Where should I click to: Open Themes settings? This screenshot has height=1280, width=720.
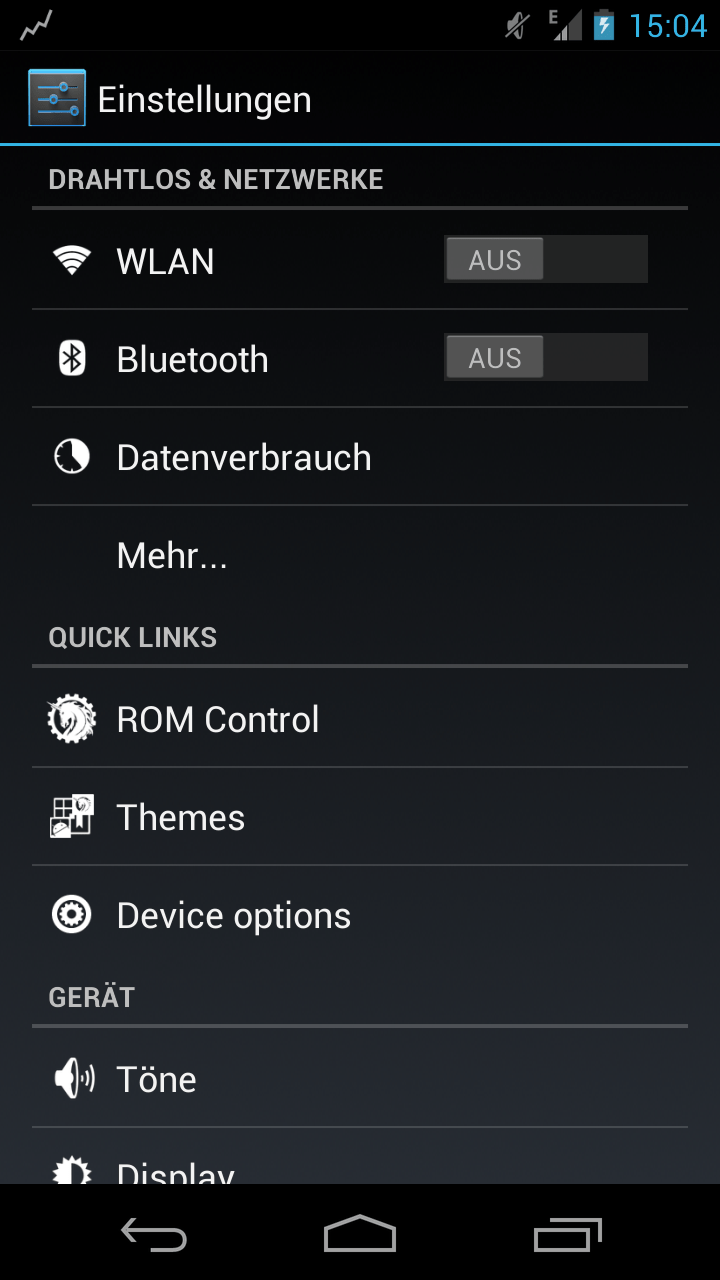tap(360, 816)
